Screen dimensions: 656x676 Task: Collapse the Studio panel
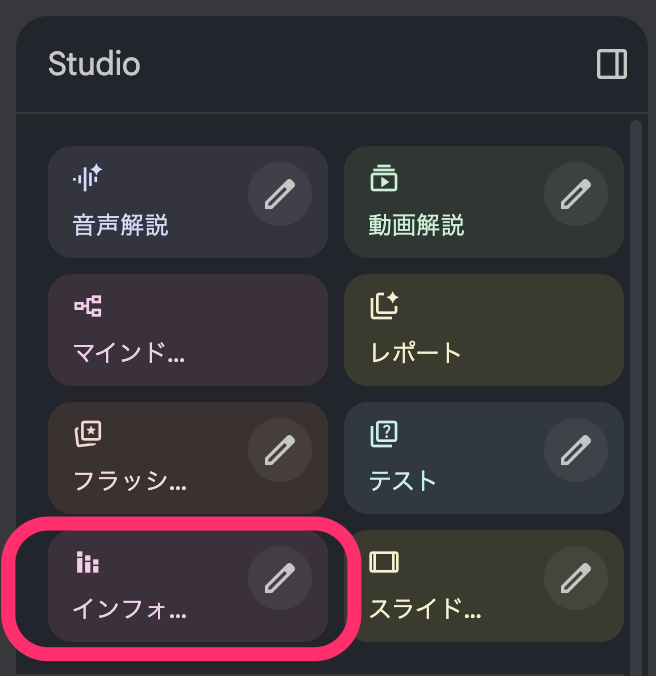coord(611,65)
